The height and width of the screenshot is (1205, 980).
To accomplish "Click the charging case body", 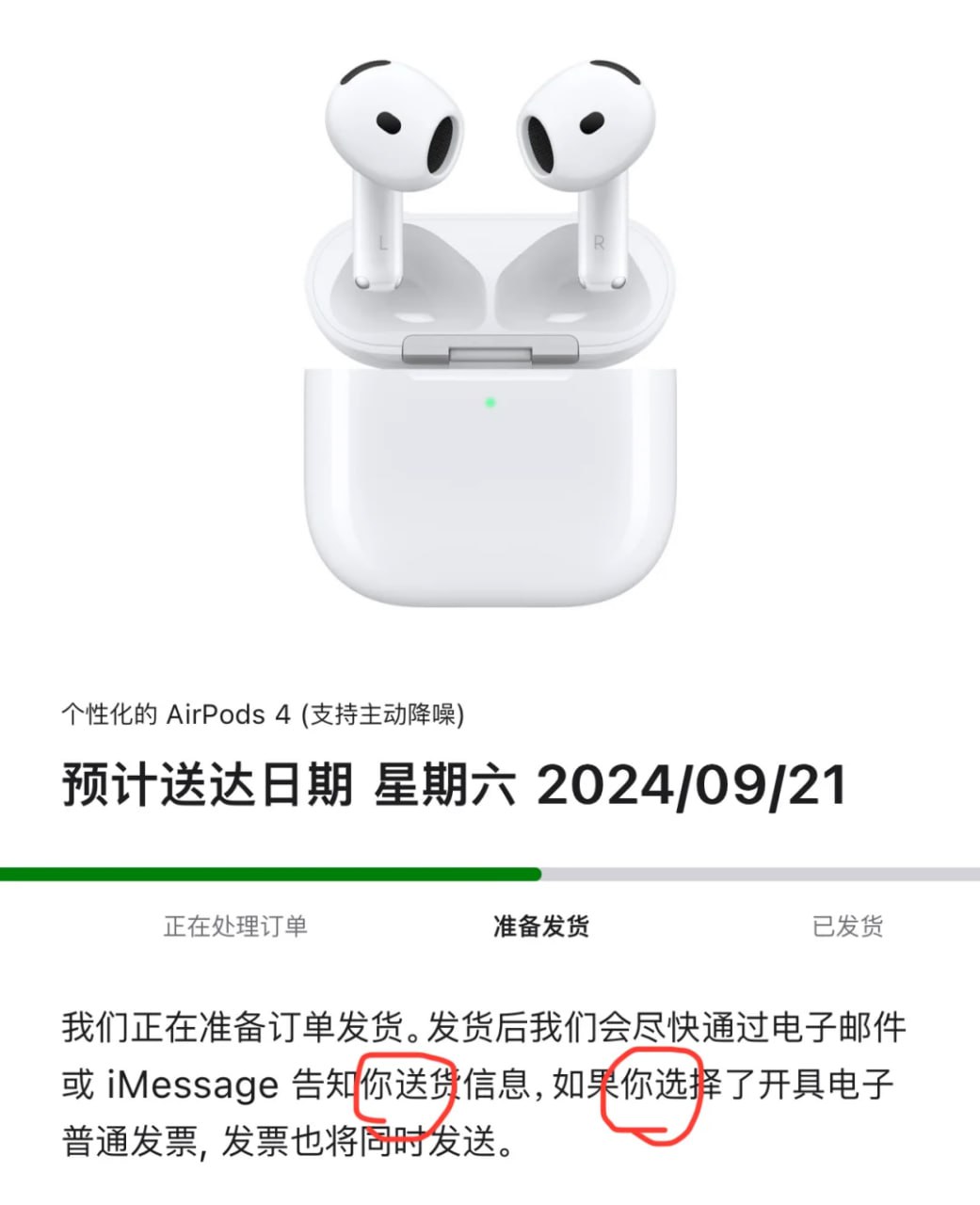I will click(490, 490).
